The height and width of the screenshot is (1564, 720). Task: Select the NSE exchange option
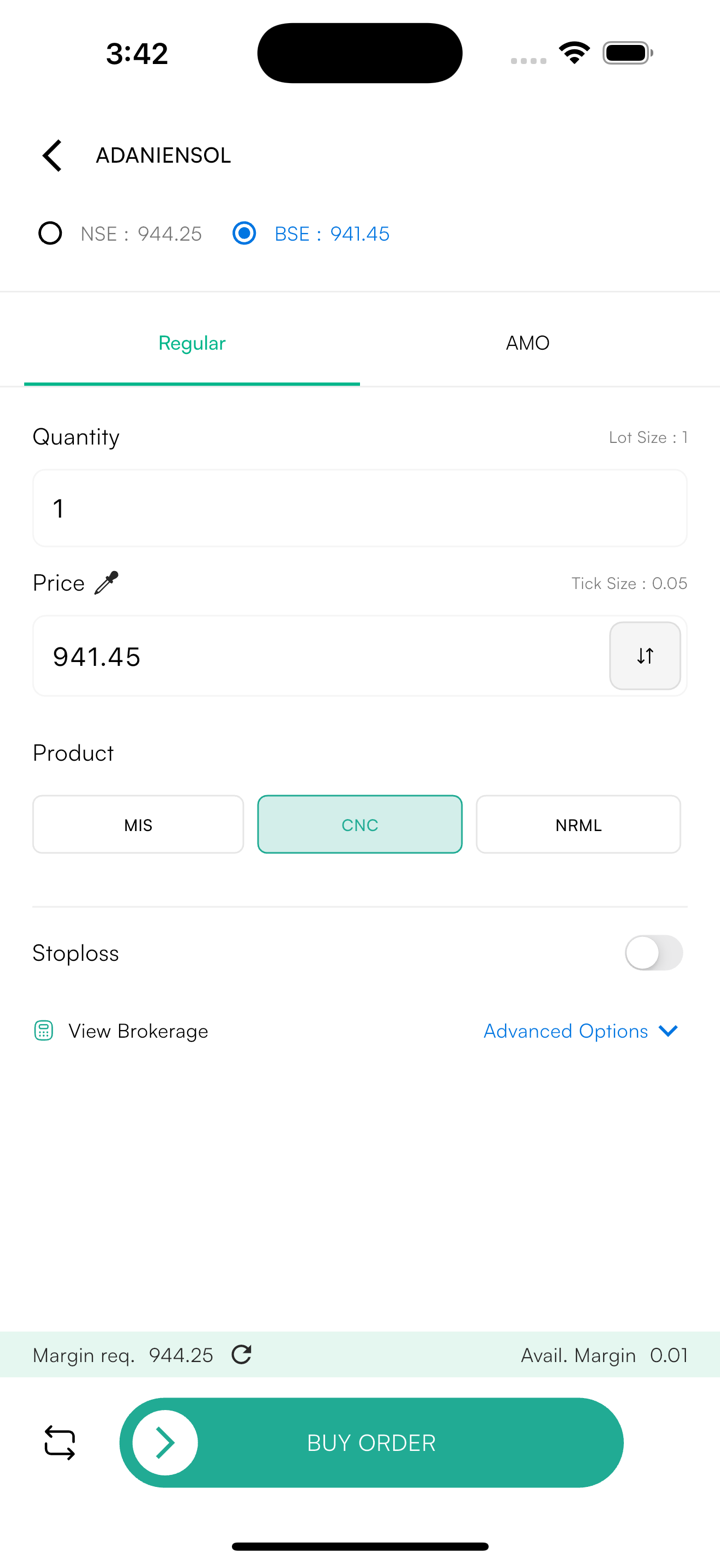(50, 234)
